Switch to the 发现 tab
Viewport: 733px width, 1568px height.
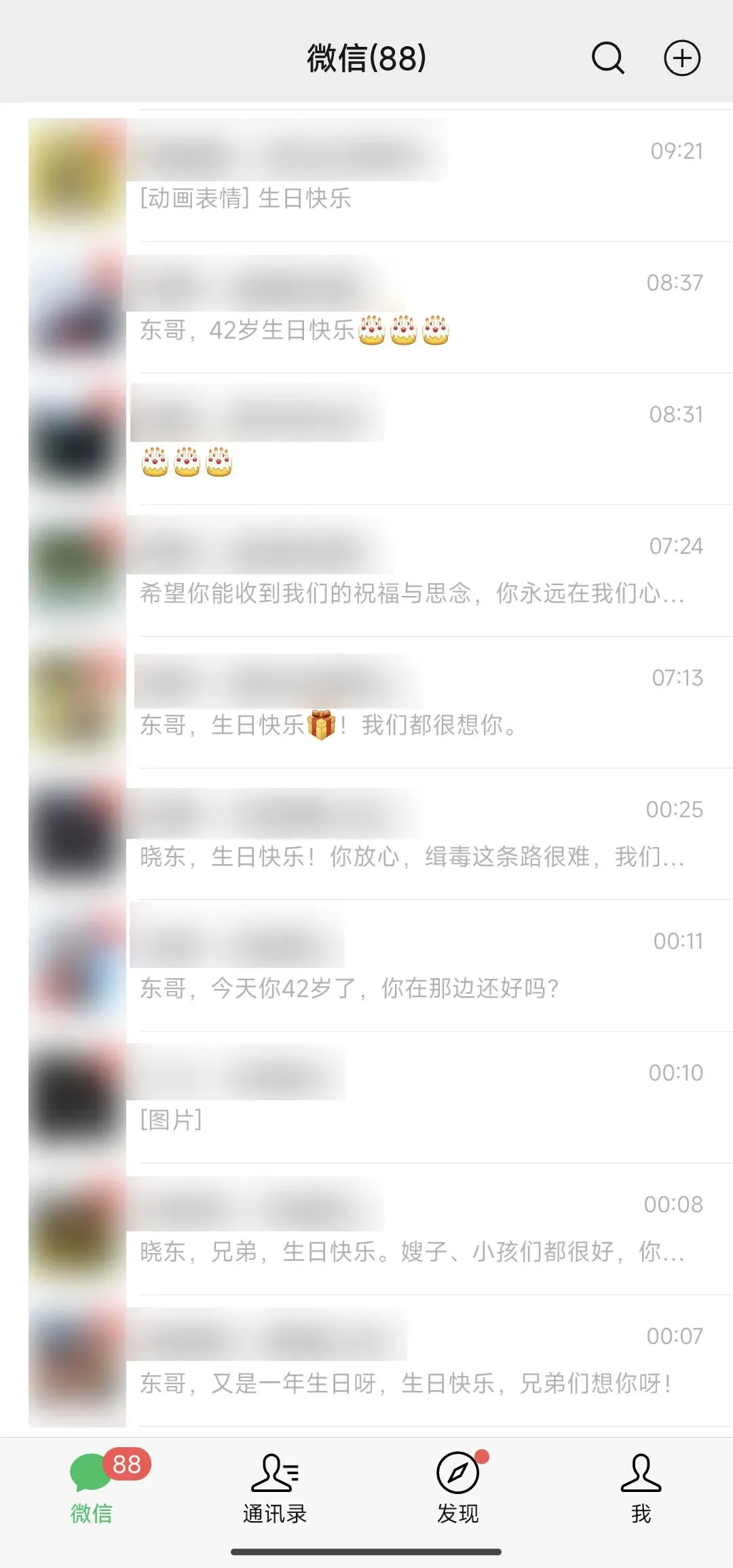[458, 1488]
